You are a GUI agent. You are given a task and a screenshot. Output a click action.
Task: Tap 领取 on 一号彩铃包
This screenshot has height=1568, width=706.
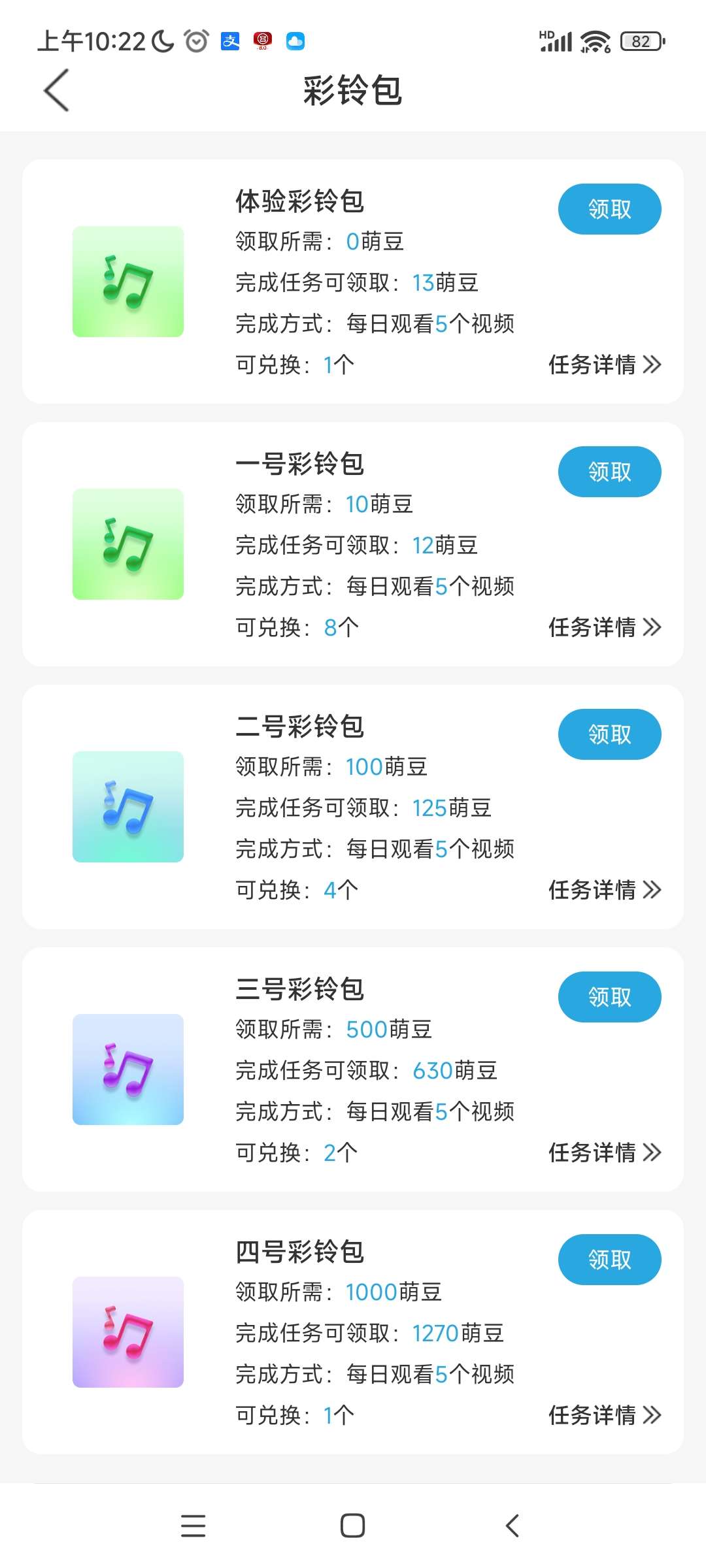[609, 472]
